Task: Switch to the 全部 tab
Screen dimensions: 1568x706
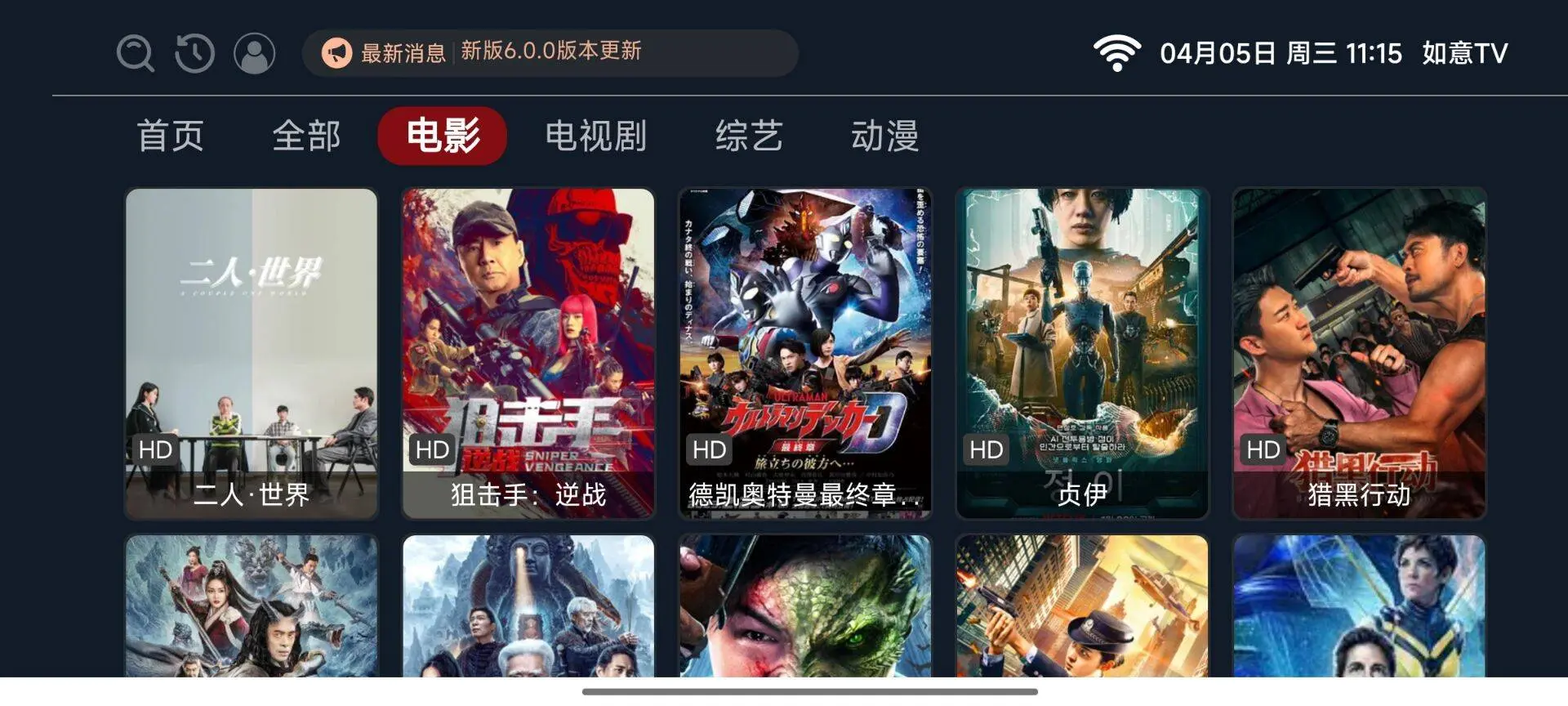Action: pyautogui.click(x=306, y=136)
